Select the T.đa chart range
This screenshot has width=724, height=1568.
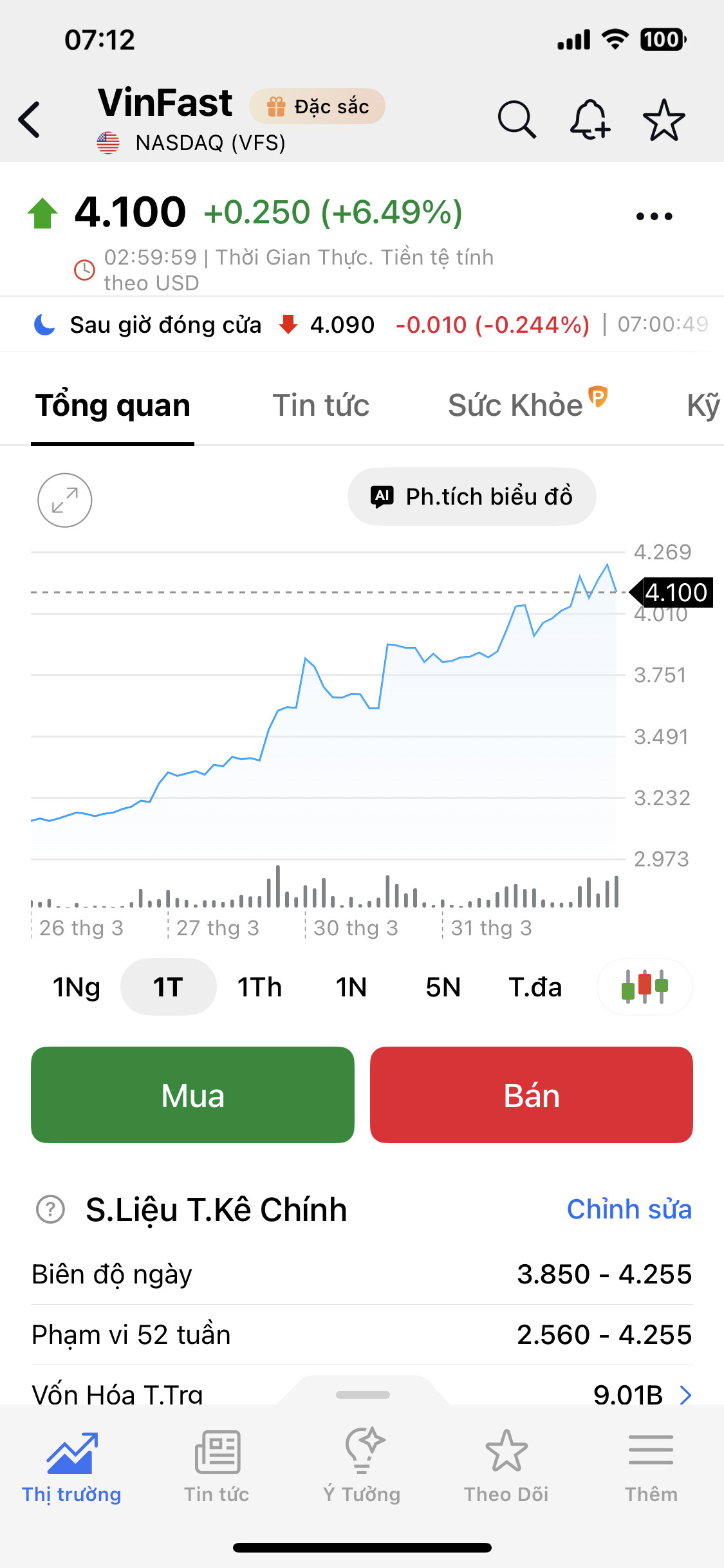(x=535, y=987)
